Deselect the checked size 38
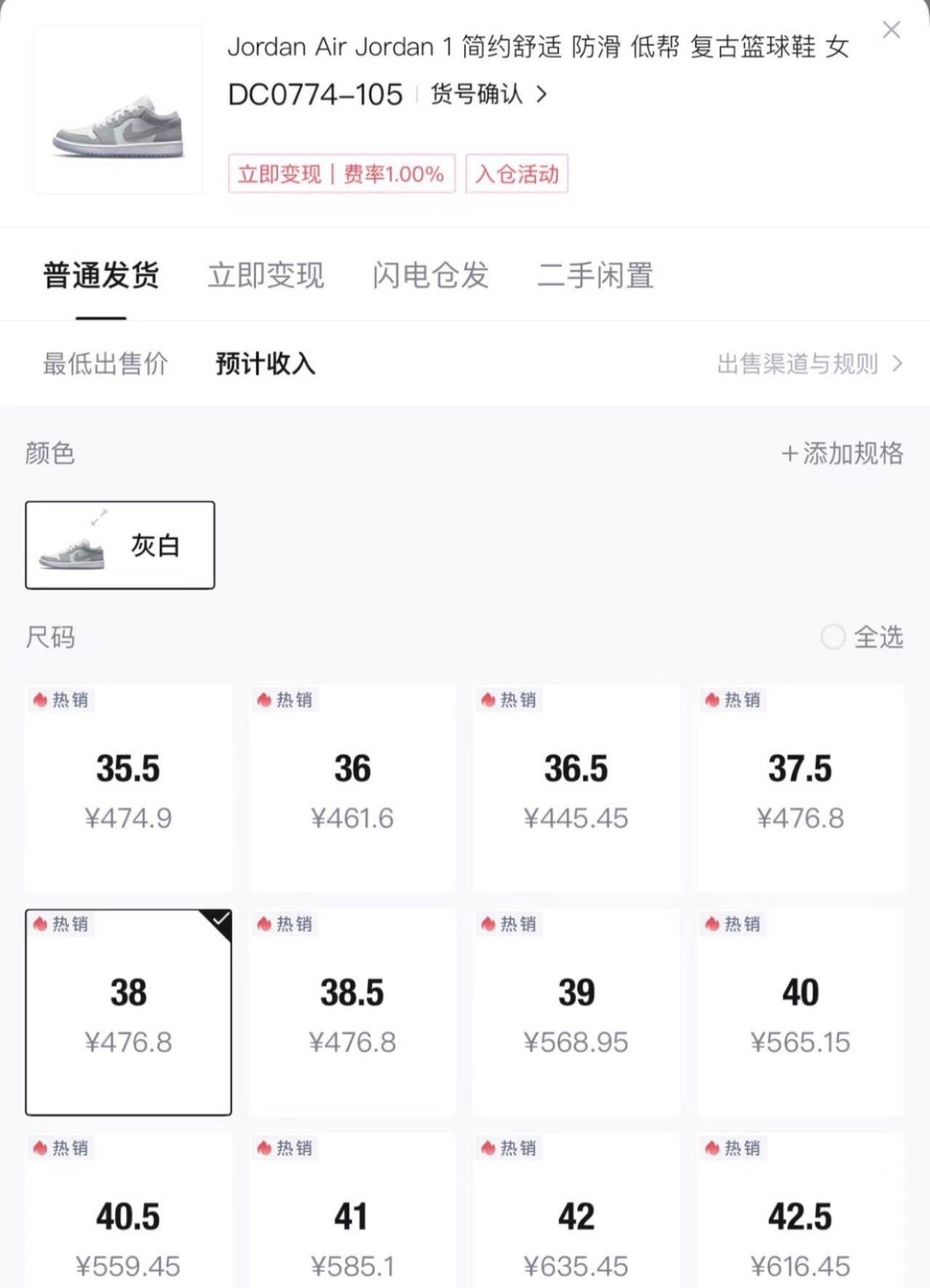The image size is (930, 1288). pos(129,1012)
